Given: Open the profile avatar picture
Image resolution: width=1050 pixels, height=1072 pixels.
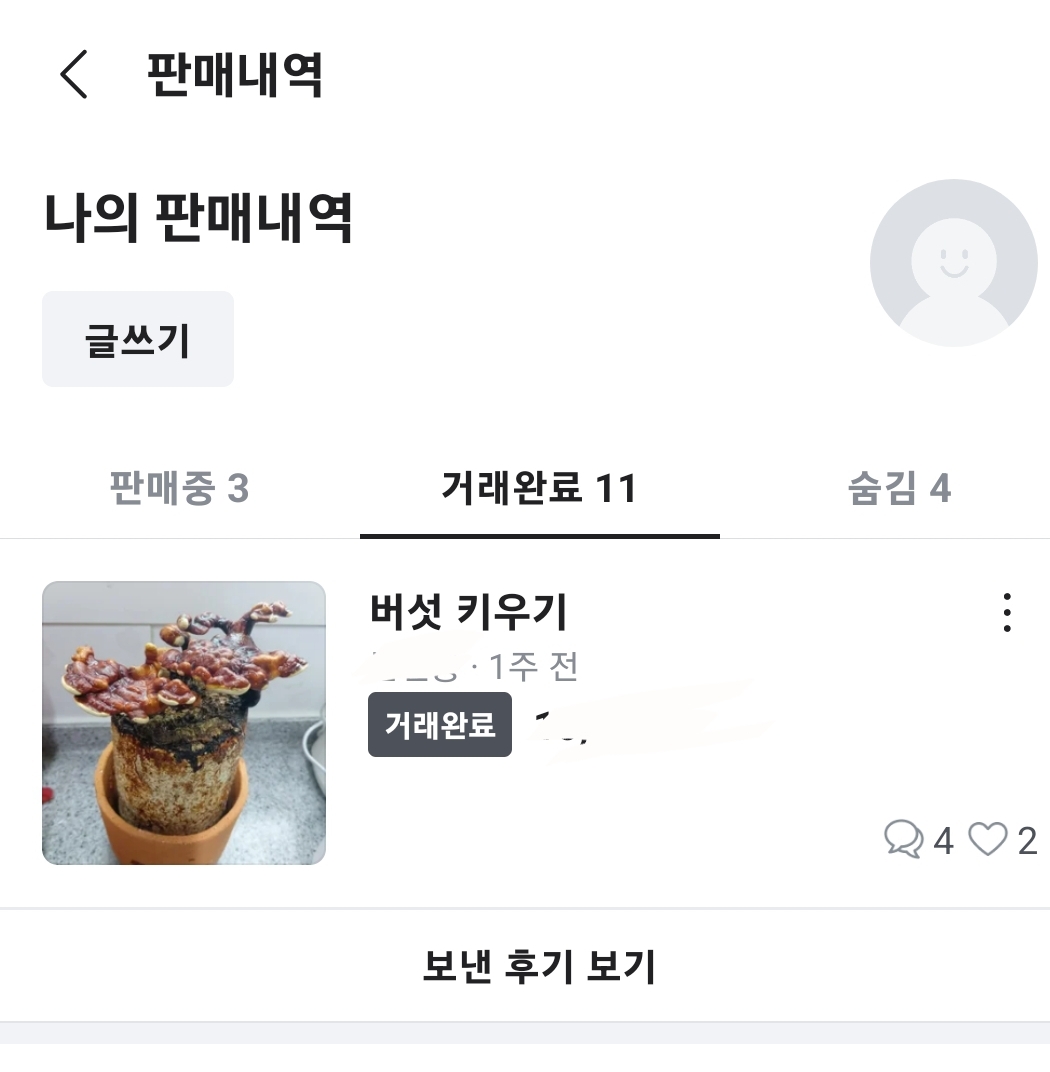Looking at the screenshot, I should pyautogui.click(x=953, y=263).
